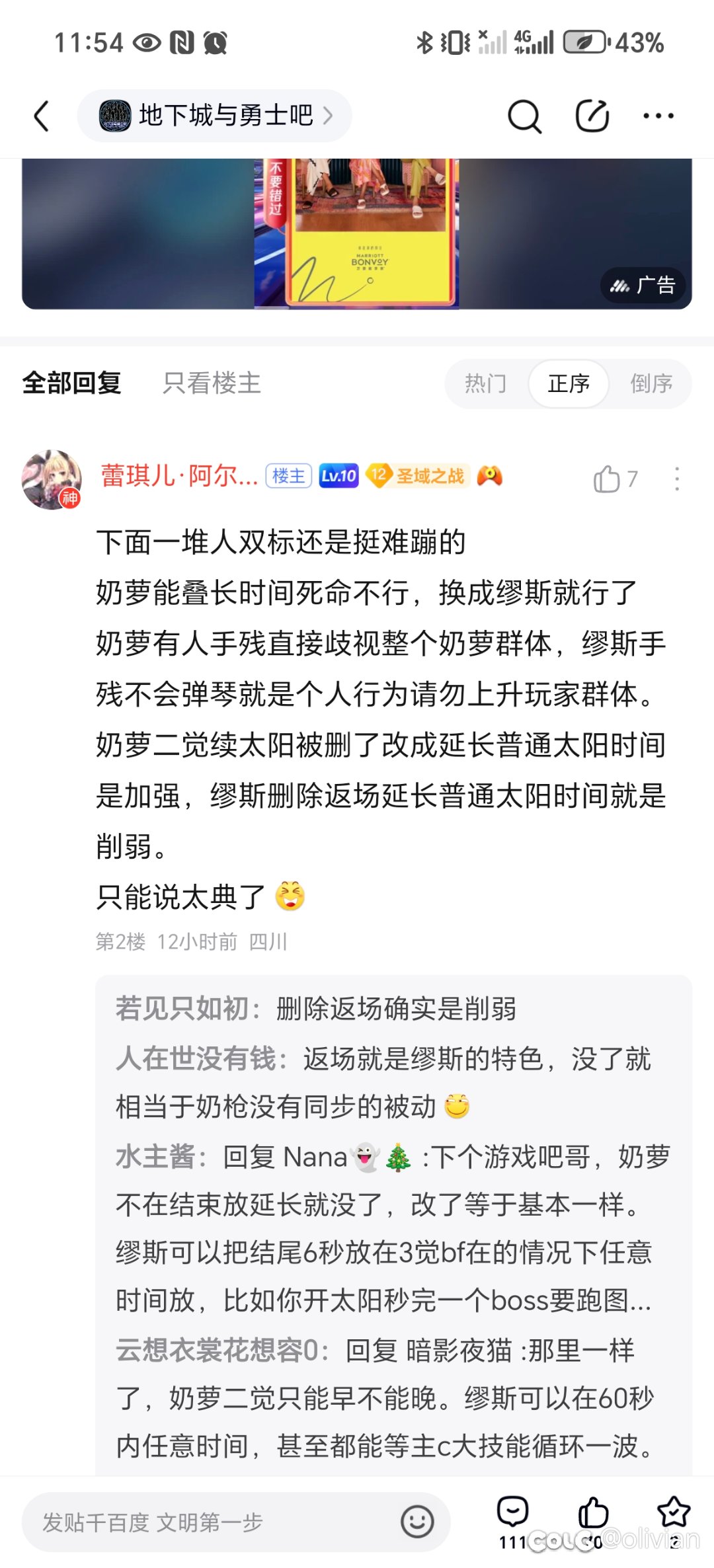Sort replies by 热门

pos(485,383)
